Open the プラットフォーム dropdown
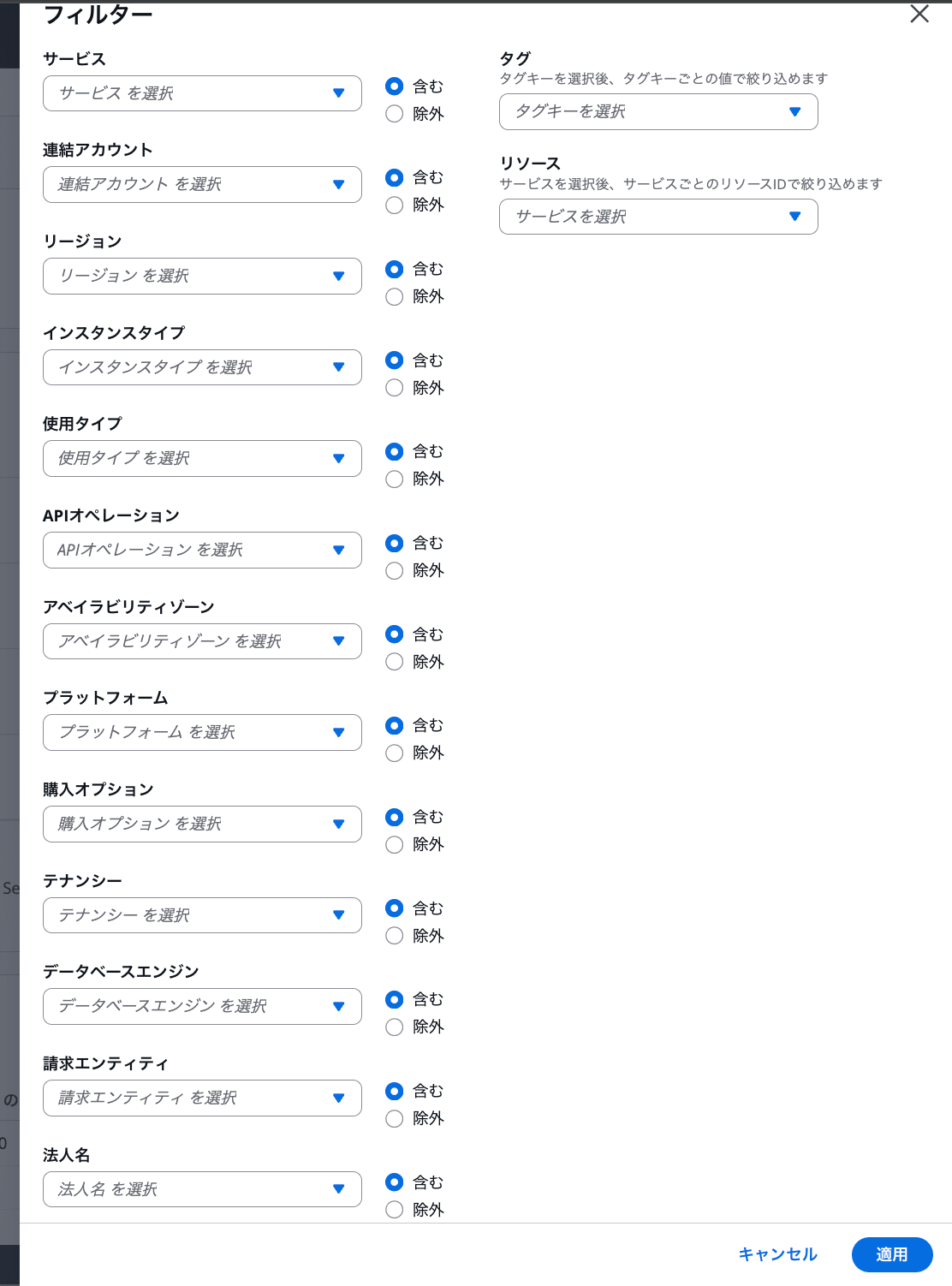The width and height of the screenshot is (952, 1286). 202,732
